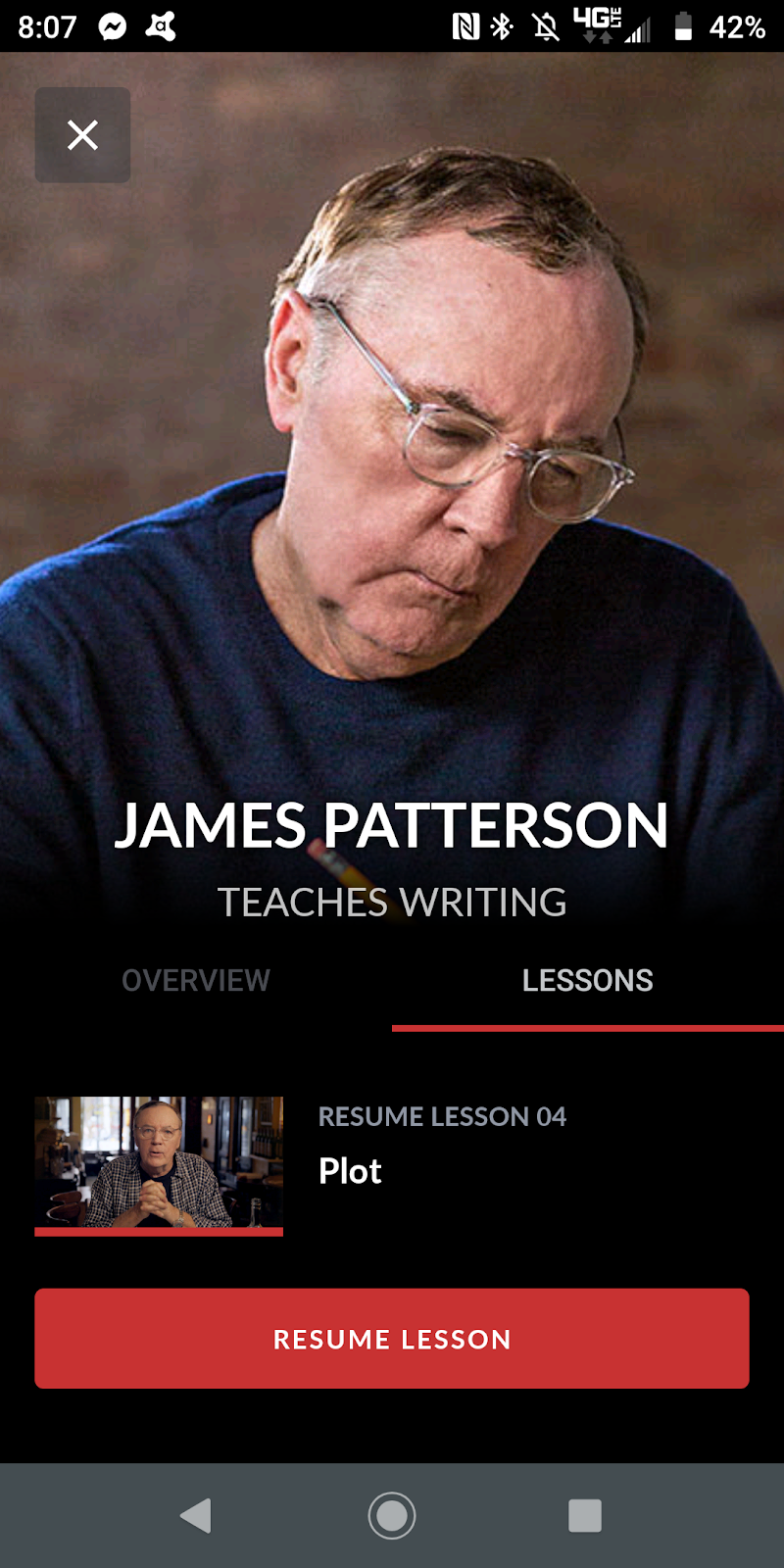Close the James Patterson class page
The width and height of the screenshot is (784, 1568).
(82, 135)
